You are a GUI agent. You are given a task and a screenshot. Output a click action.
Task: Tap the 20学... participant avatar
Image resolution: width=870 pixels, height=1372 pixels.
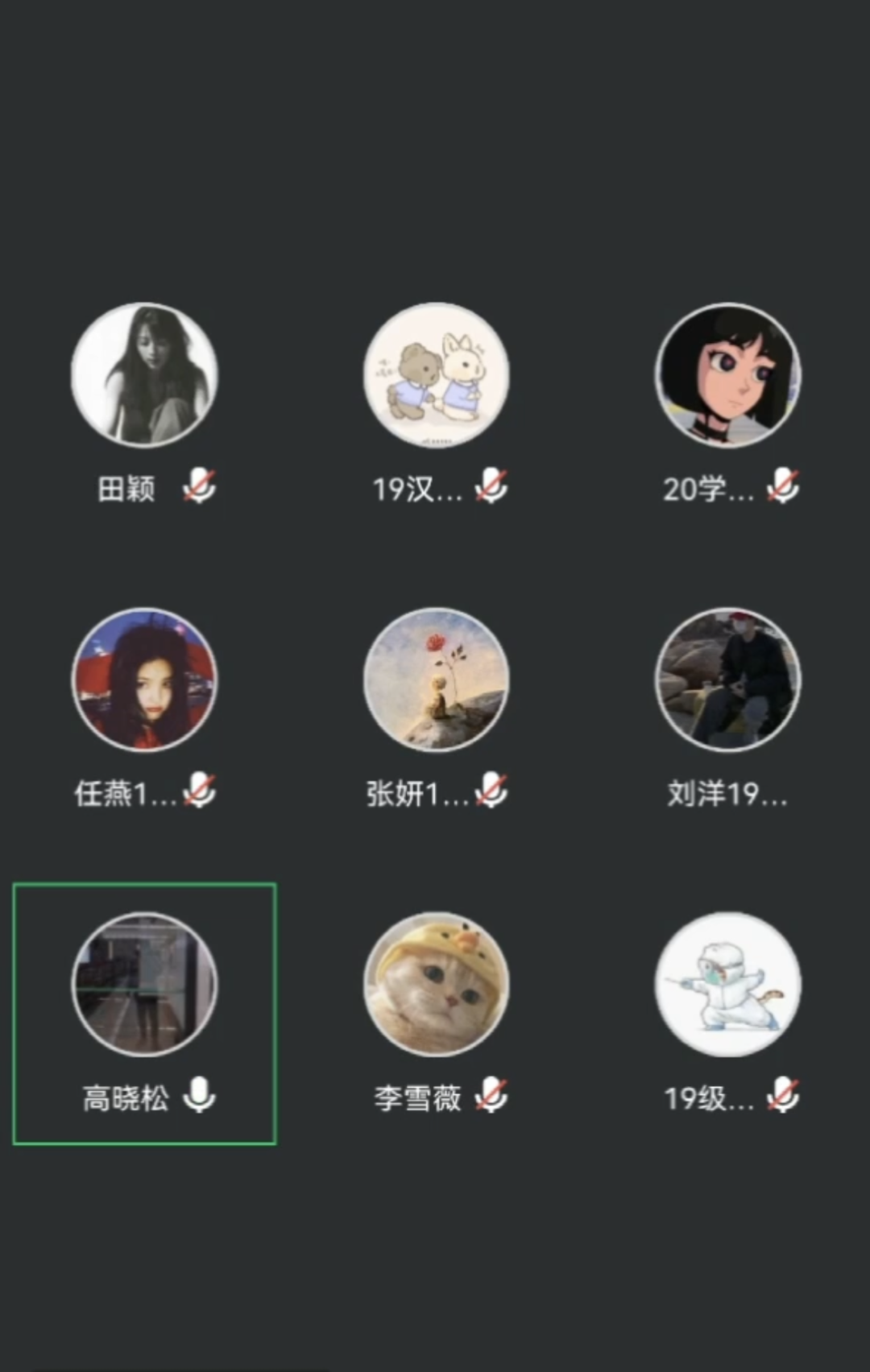(727, 375)
